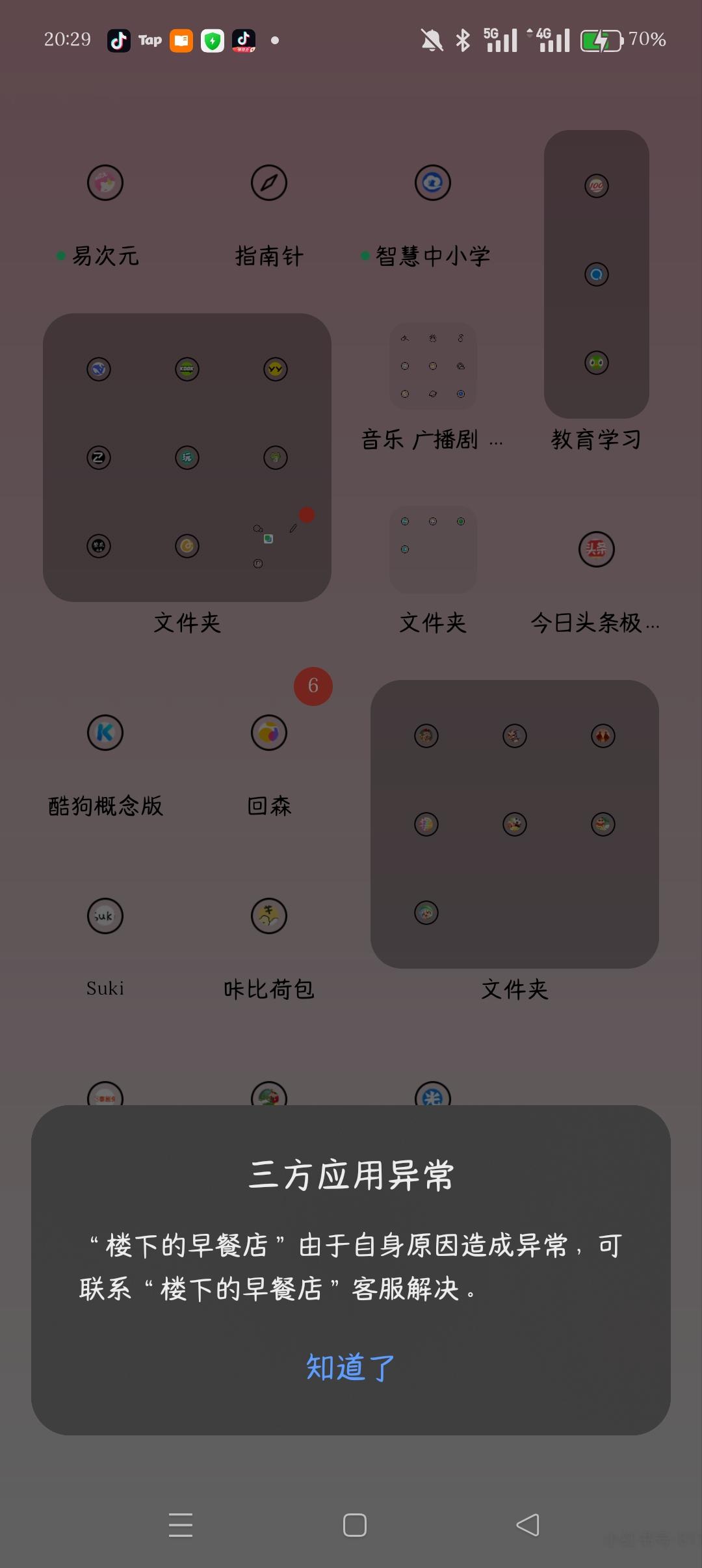Image resolution: width=702 pixels, height=1568 pixels.
Task: Open KOOK inside the first folder
Action: [186, 369]
